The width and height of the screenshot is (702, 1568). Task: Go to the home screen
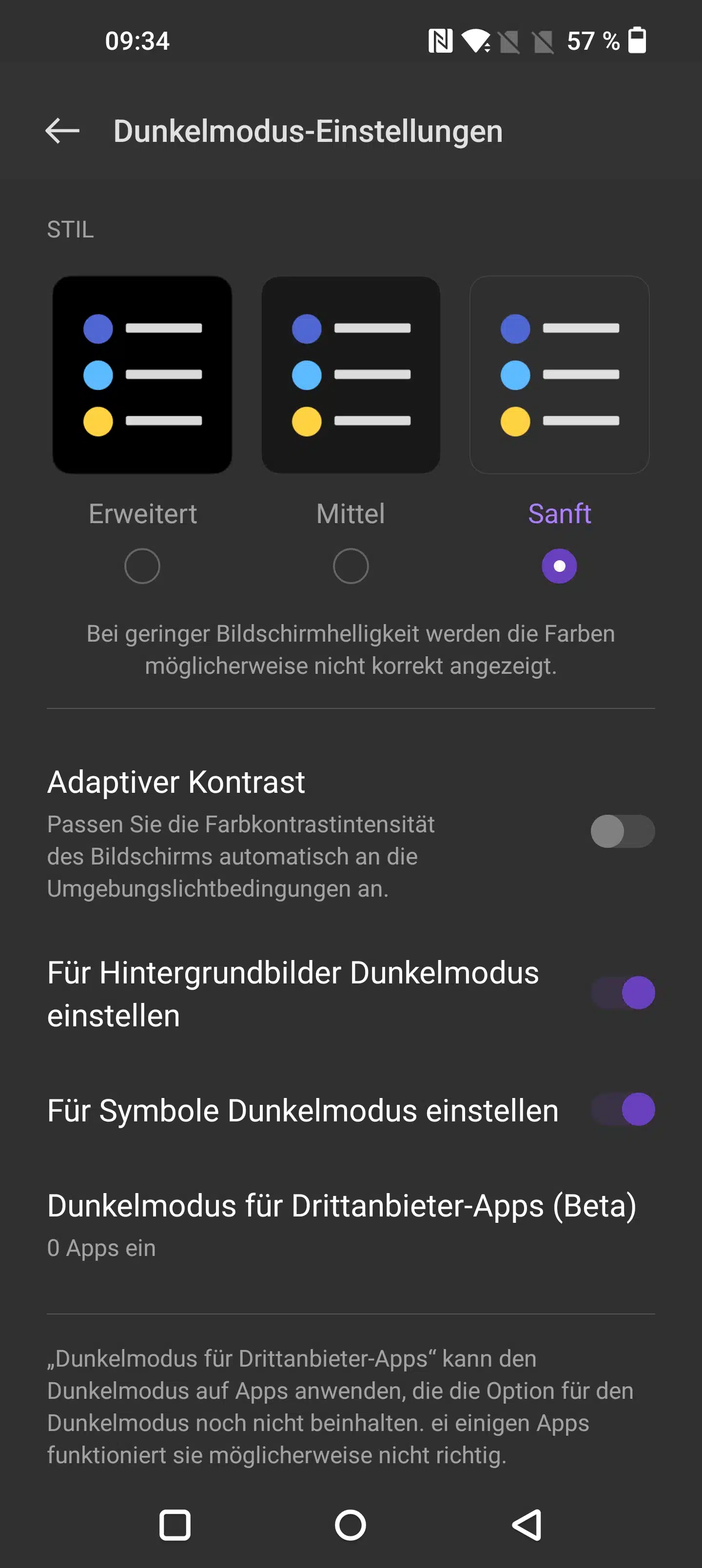(x=351, y=1526)
